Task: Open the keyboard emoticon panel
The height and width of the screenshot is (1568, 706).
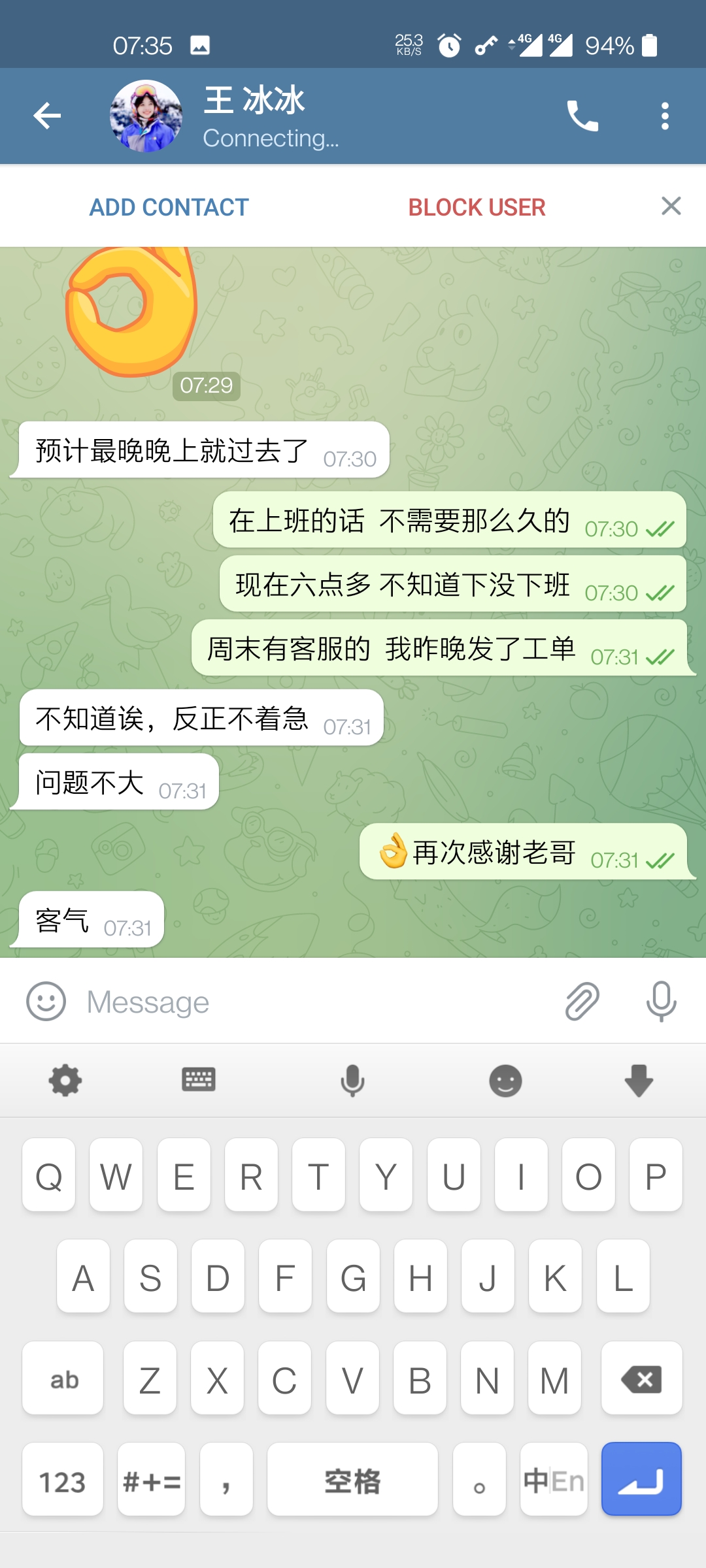Action: 505,1080
